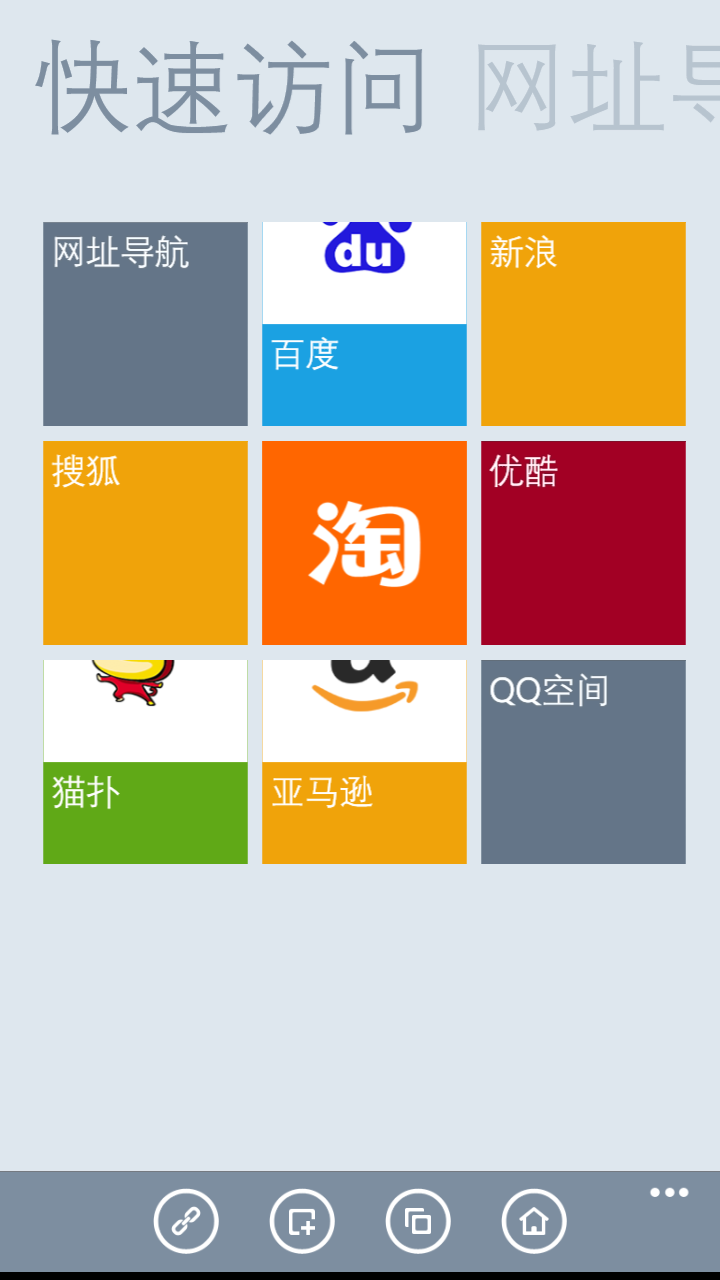Open the 猫扑 tile
The width and height of the screenshot is (720, 1280).
coord(145,761)
